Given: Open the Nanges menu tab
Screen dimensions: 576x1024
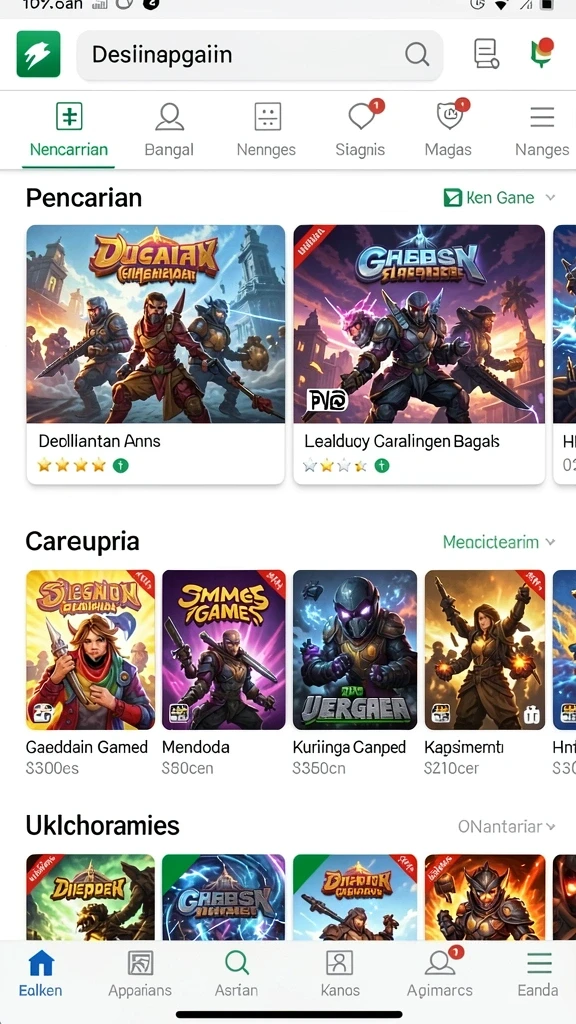Looking at the screenshot, I should [x=542, y=130].
